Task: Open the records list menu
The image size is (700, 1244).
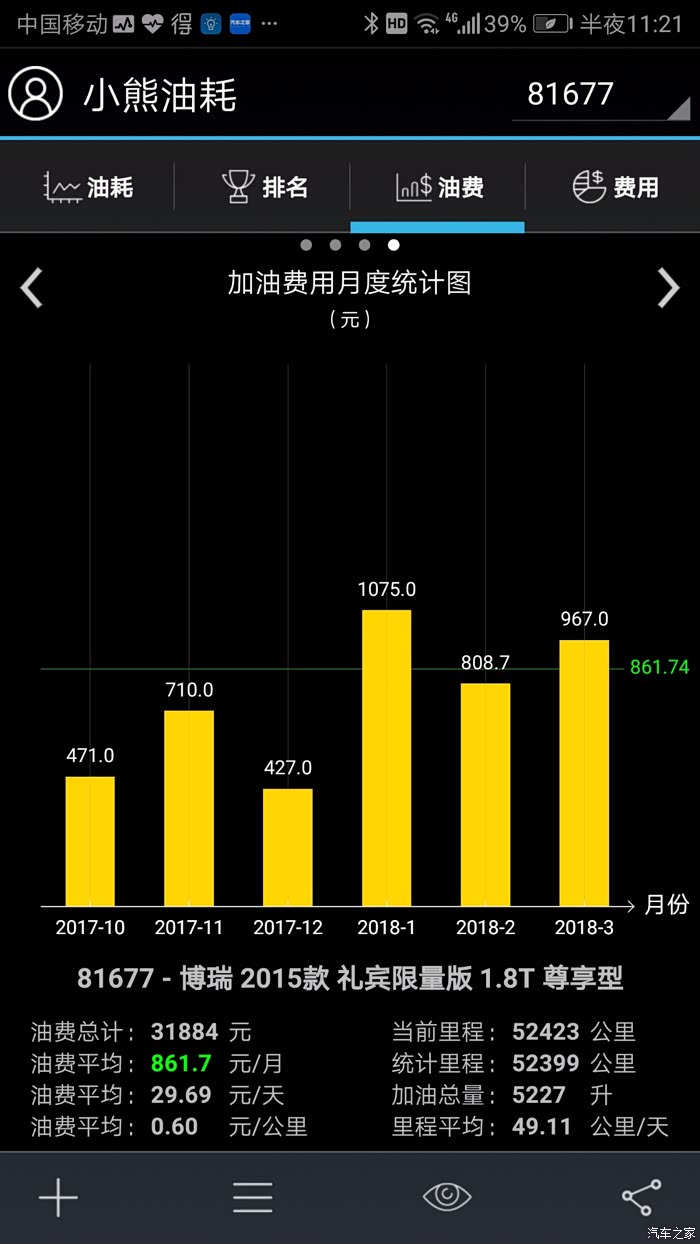Action: click(252, 1197)
